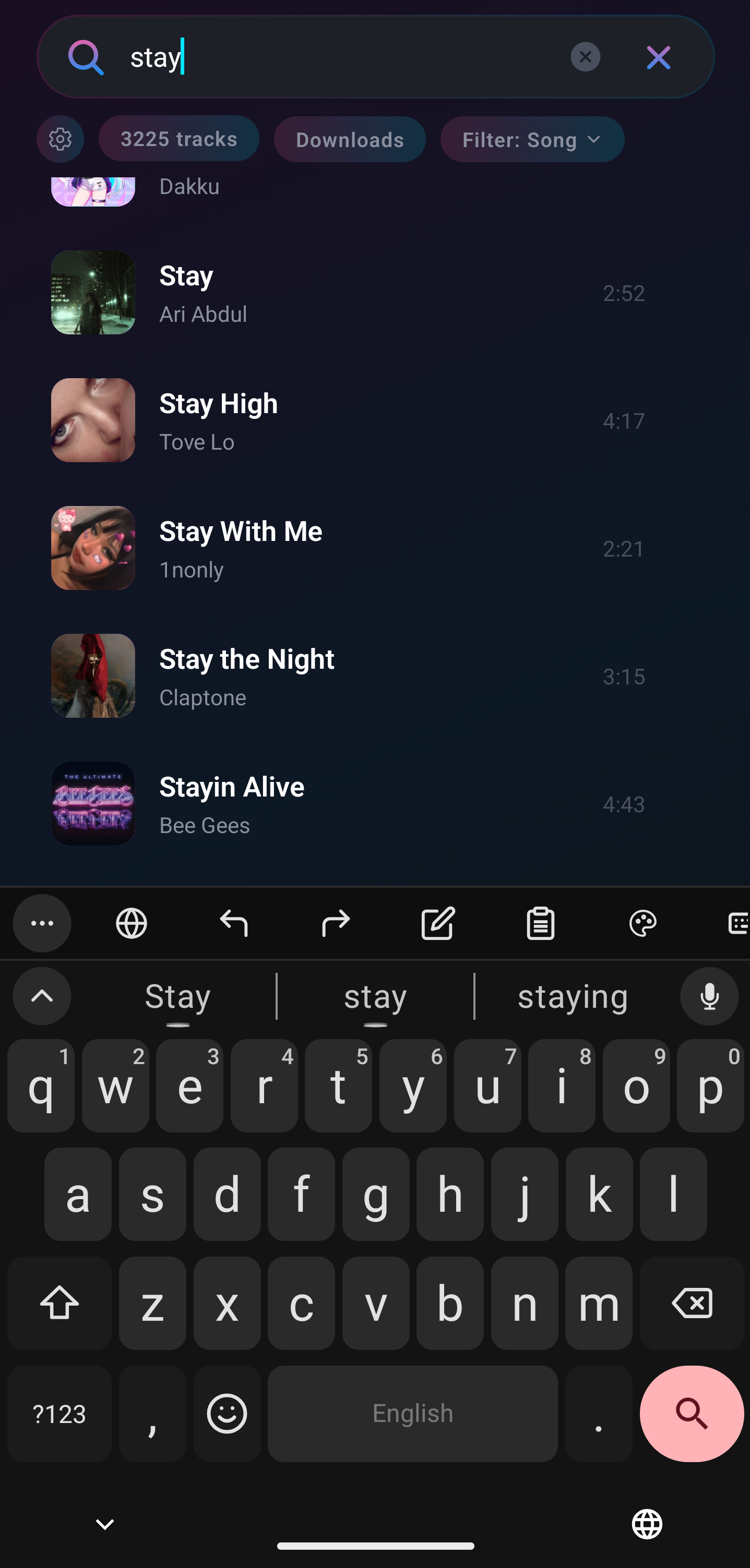Start voice input with the microphone
The width and height of the screenshot is (750, 1568).
pos(709,996)
